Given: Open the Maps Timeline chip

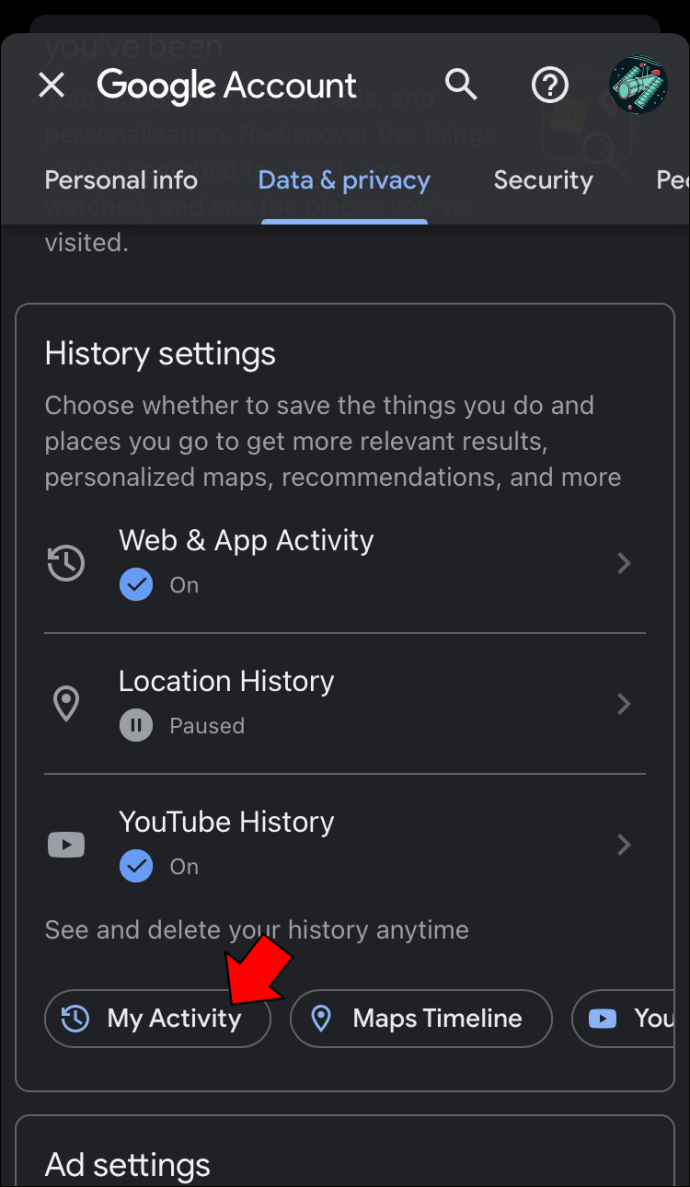Looking at the screenshot, I should tap(421, 1018).
